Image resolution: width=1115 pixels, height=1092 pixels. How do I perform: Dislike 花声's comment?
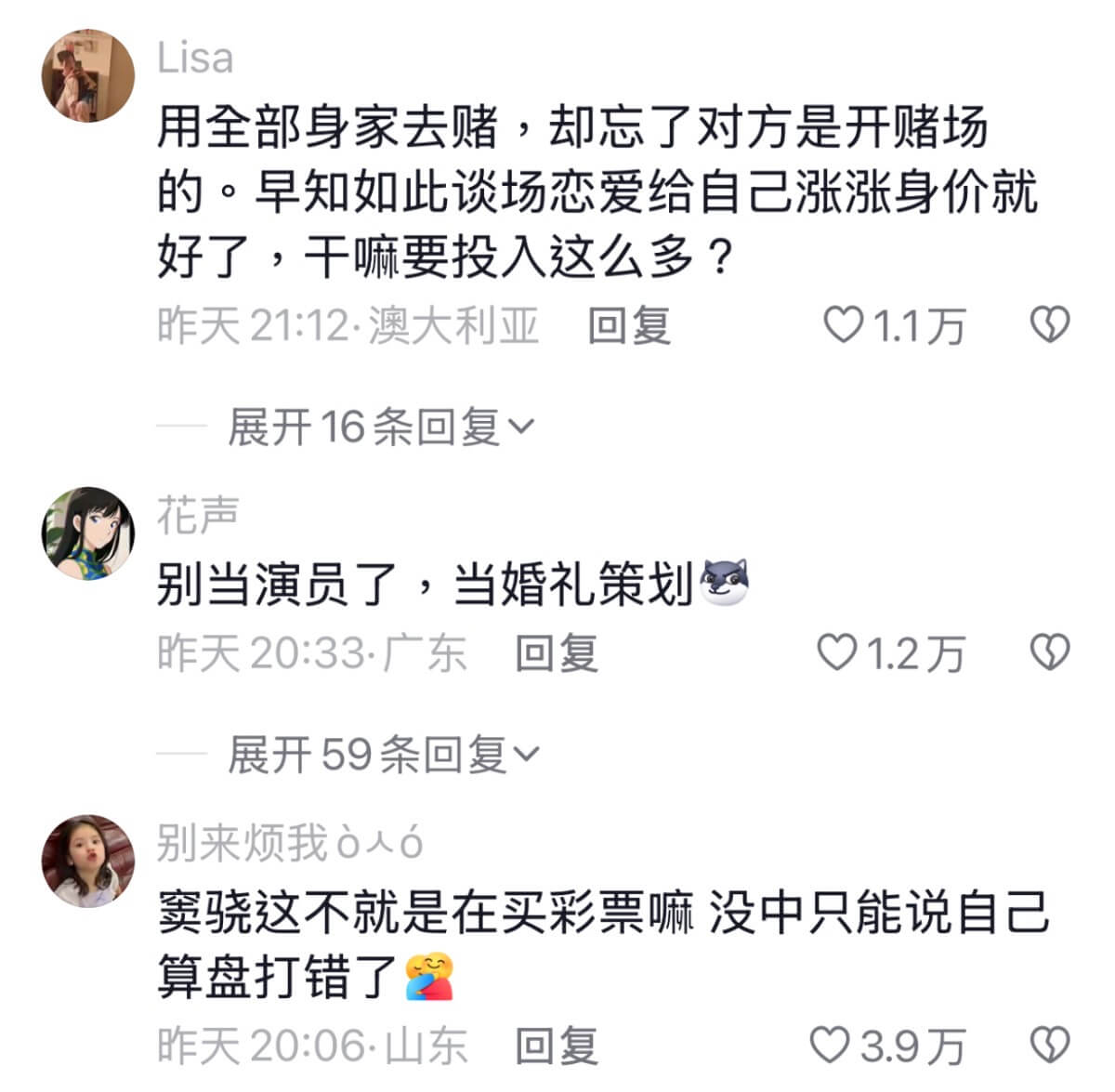1050,653
